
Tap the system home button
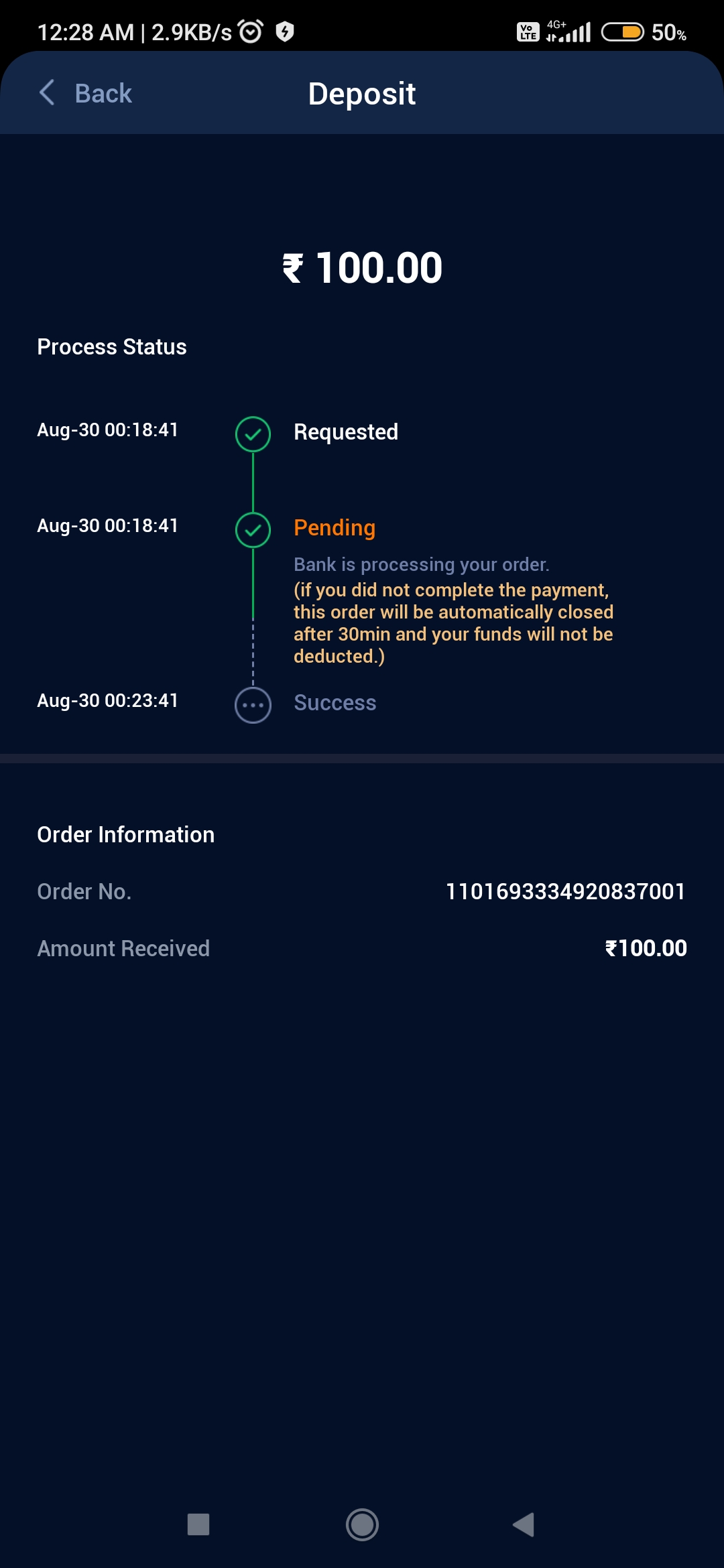(x=362, y=1524)
